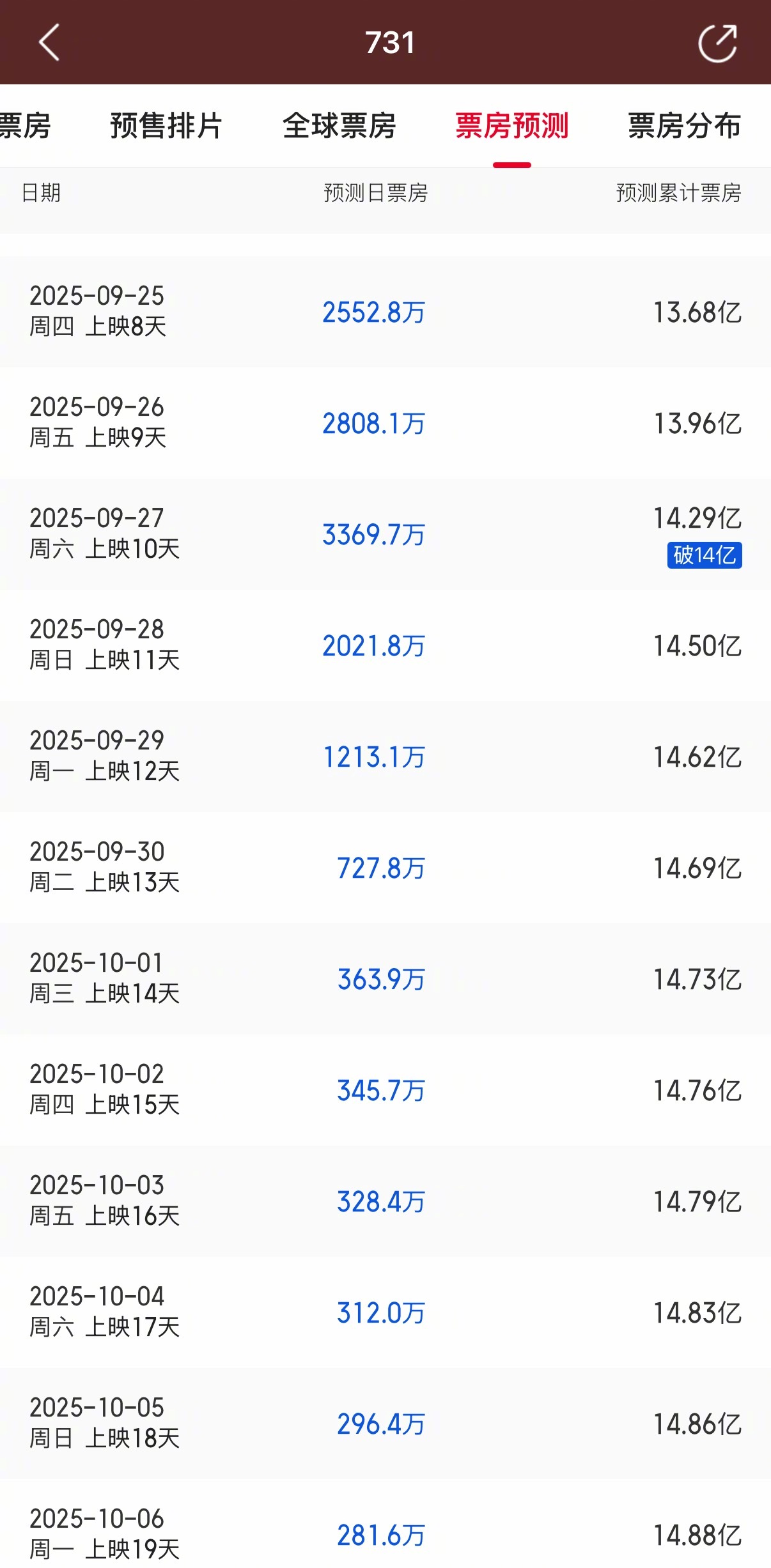Select the 票房预测 tab

coord(511,125)
